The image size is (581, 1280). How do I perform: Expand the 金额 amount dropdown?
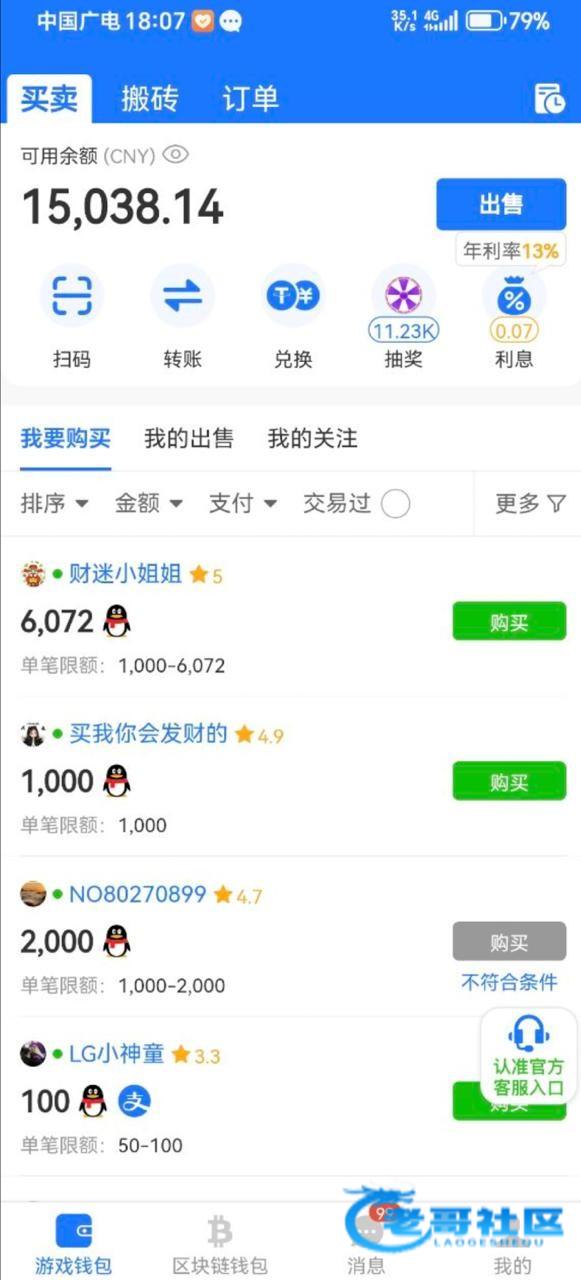click(149, 503)
